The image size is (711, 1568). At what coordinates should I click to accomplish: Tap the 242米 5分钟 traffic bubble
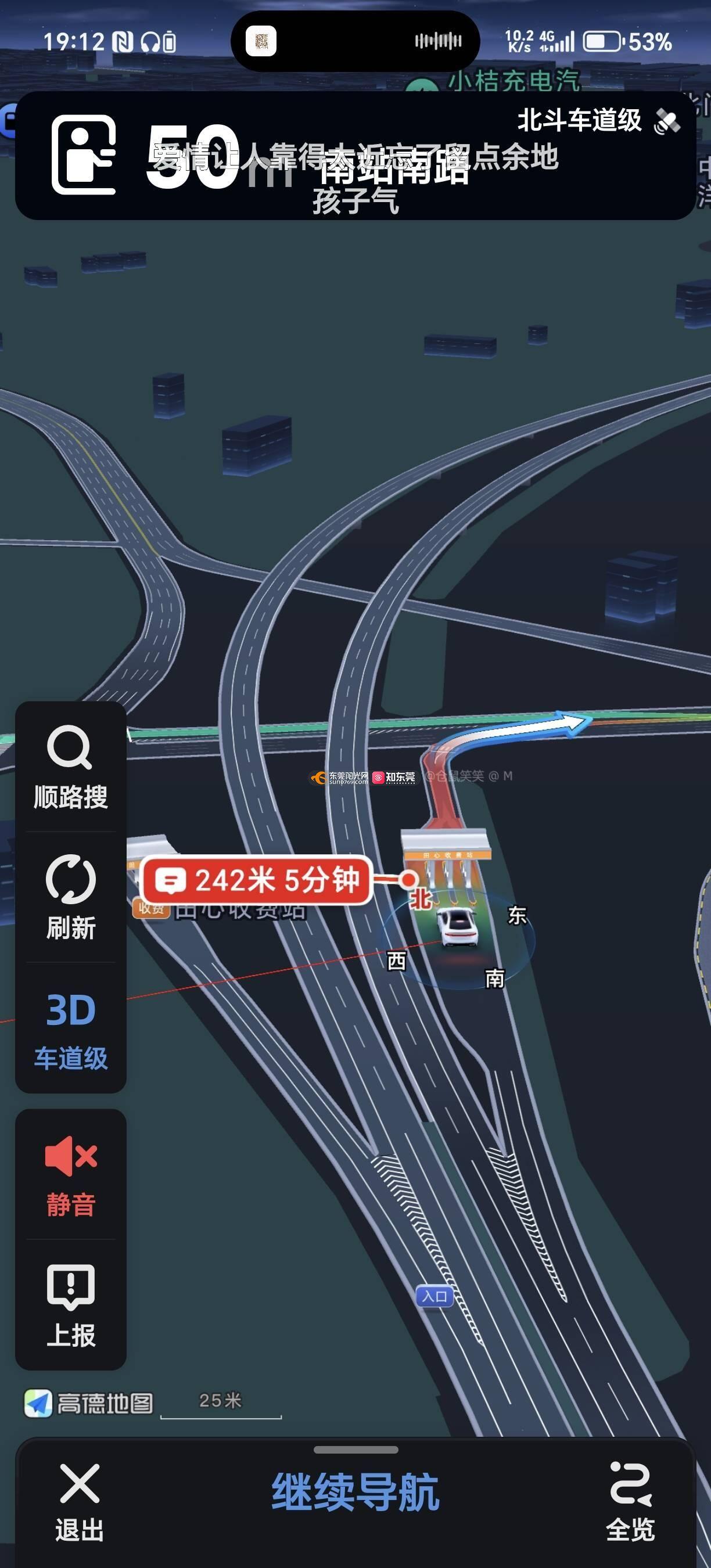point(256,880)
